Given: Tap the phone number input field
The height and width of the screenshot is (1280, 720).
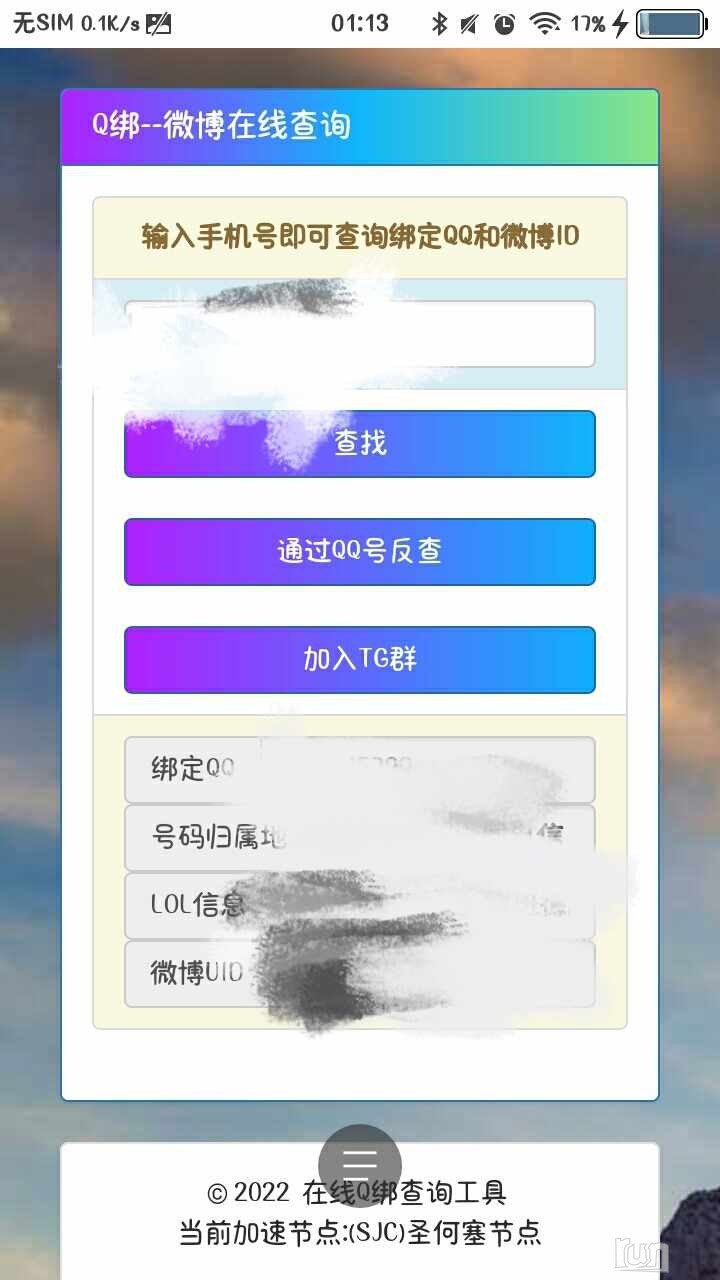Looking at the screenshot, I should click(360, 334).
